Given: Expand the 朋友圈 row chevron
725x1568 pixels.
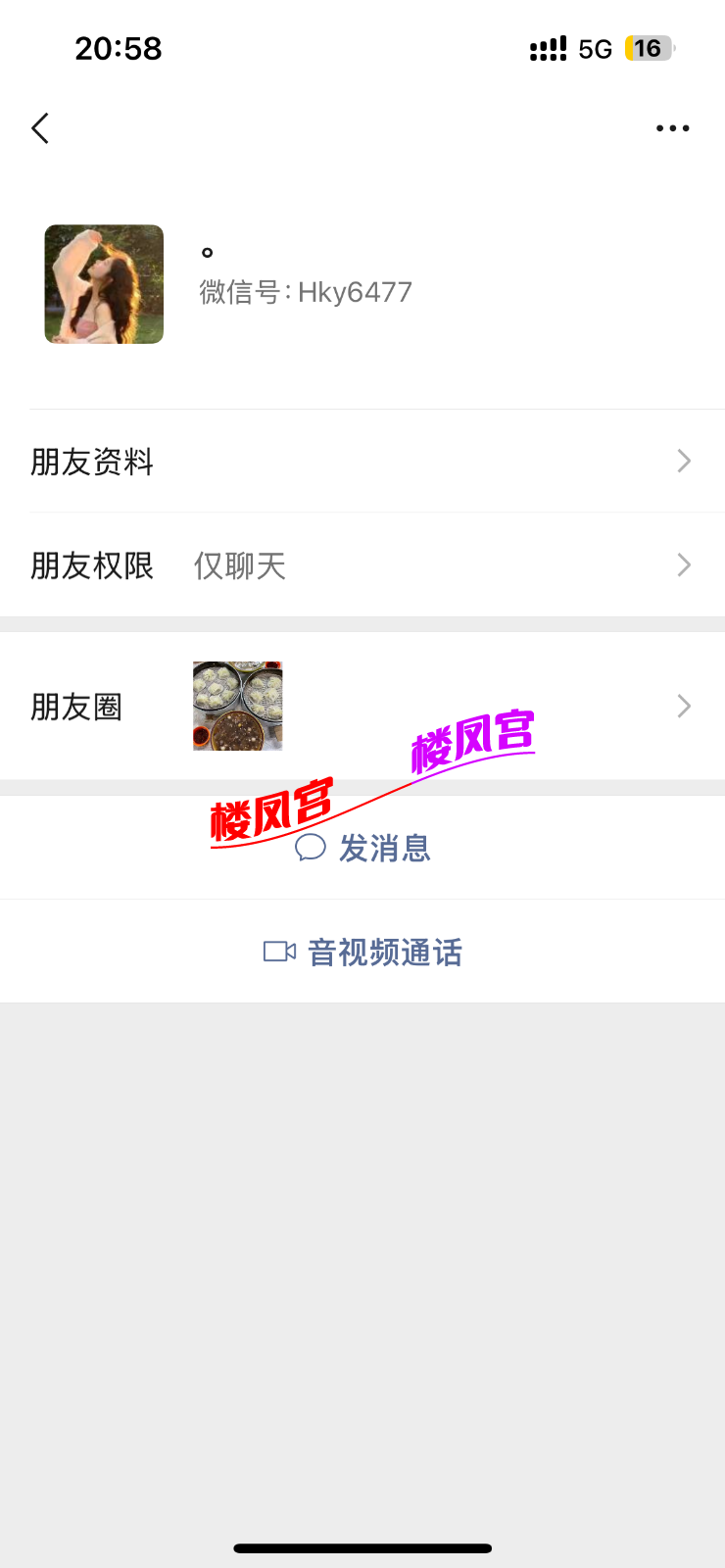Looking at the screenshot, I should point(684,706).
